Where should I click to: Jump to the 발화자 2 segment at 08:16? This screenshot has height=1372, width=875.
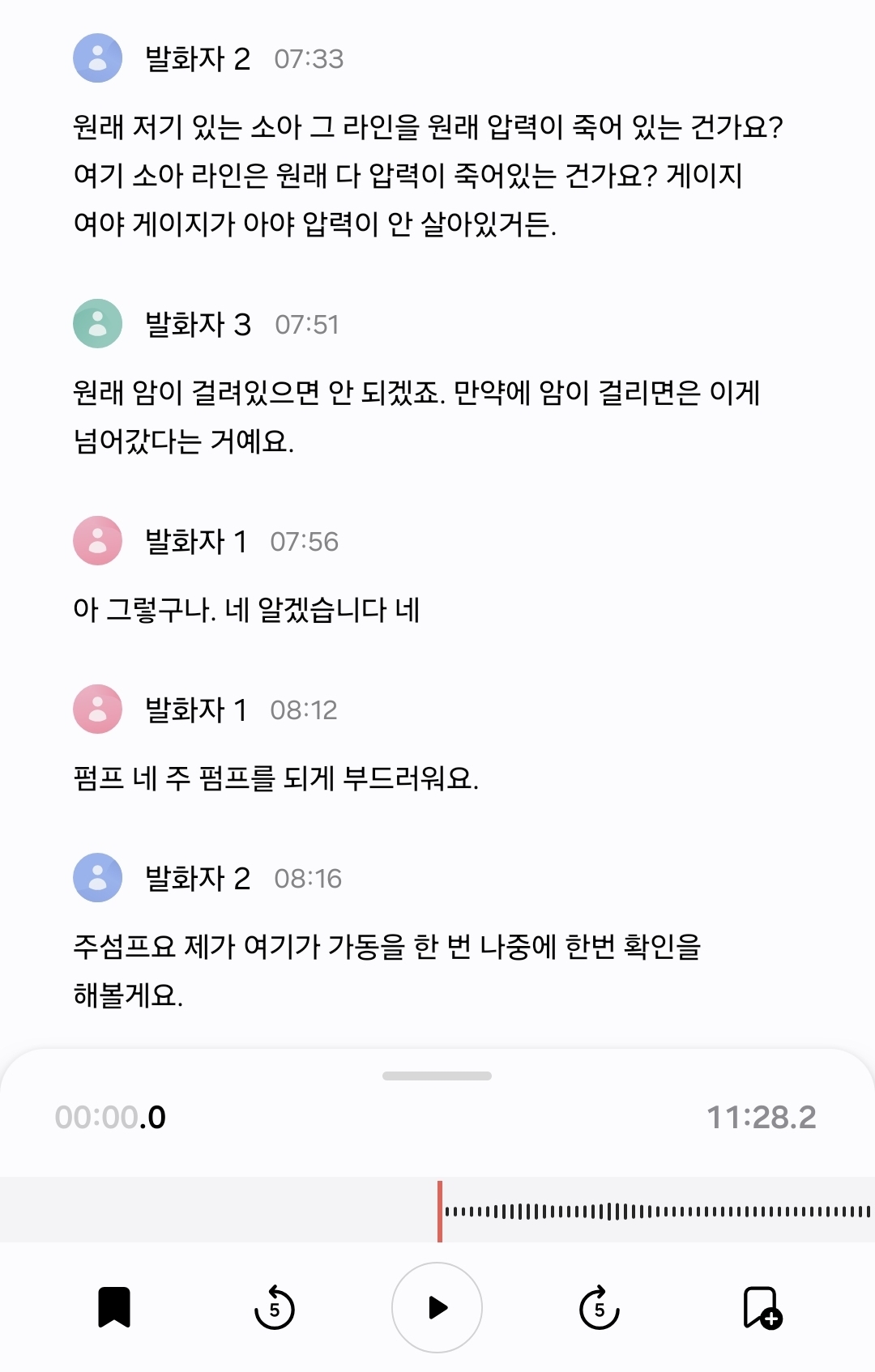(308, 879)
